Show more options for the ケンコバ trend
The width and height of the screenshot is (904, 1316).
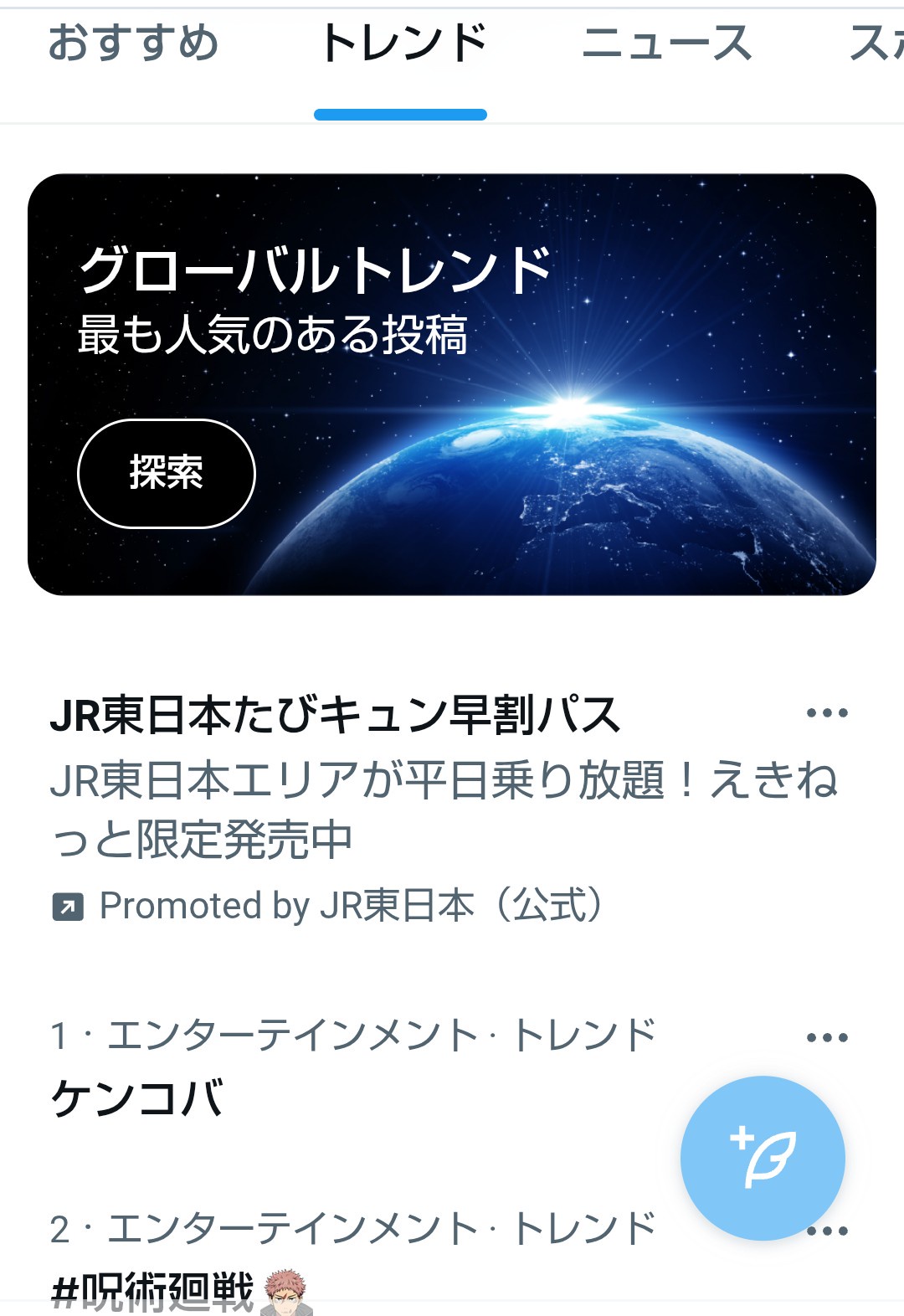(827, 1038)
